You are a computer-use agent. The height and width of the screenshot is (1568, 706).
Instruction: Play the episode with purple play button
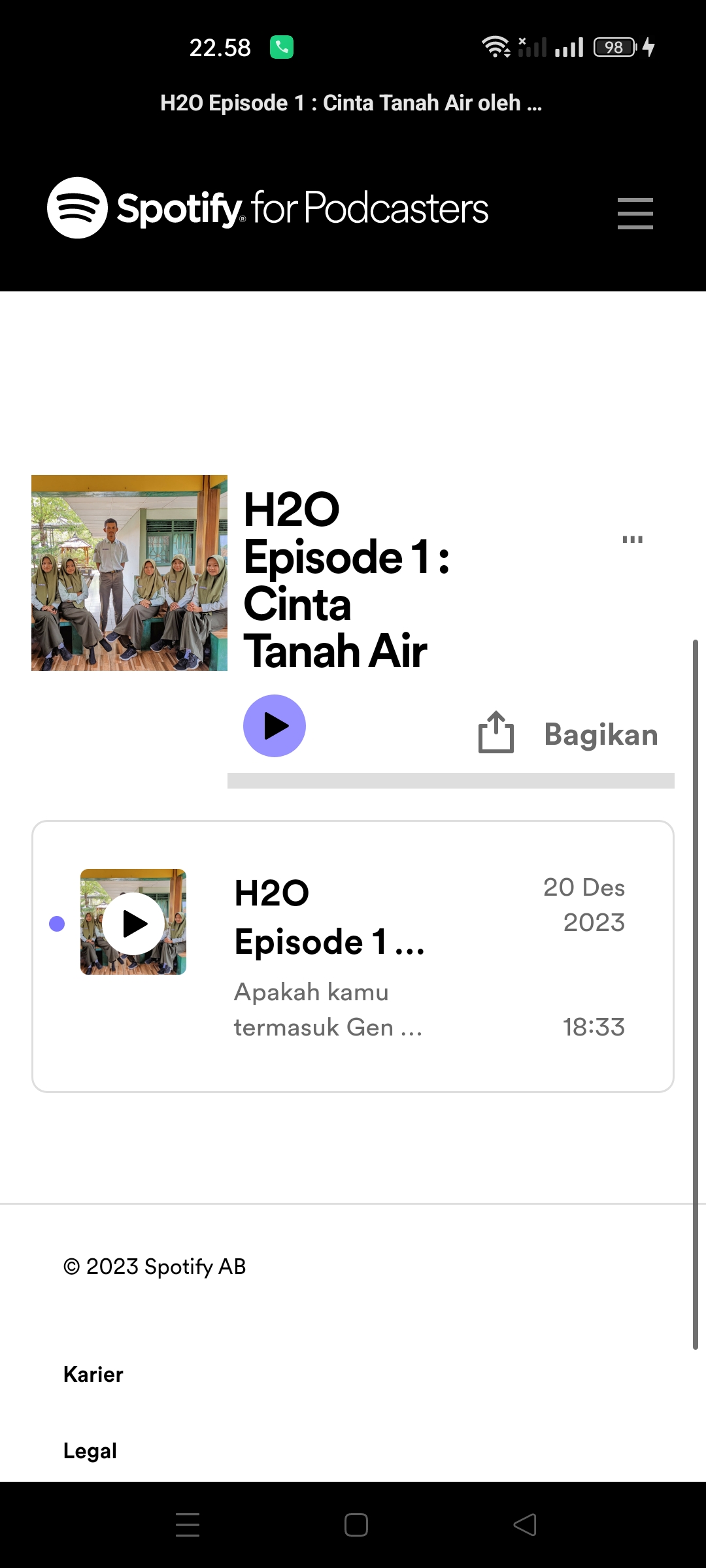[275, 726]
